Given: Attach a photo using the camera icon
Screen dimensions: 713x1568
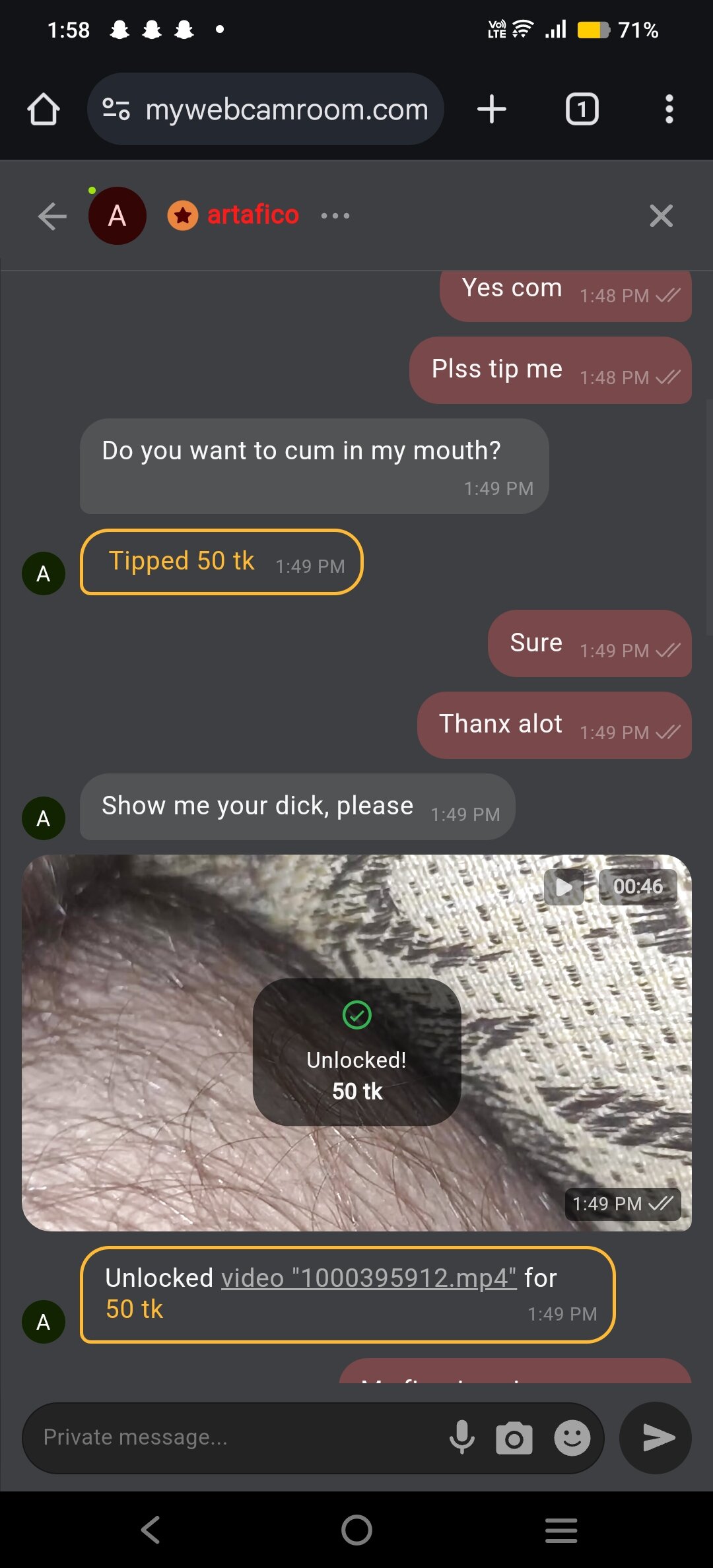Looking at the screenshot, I should [x=514, y=1438].
